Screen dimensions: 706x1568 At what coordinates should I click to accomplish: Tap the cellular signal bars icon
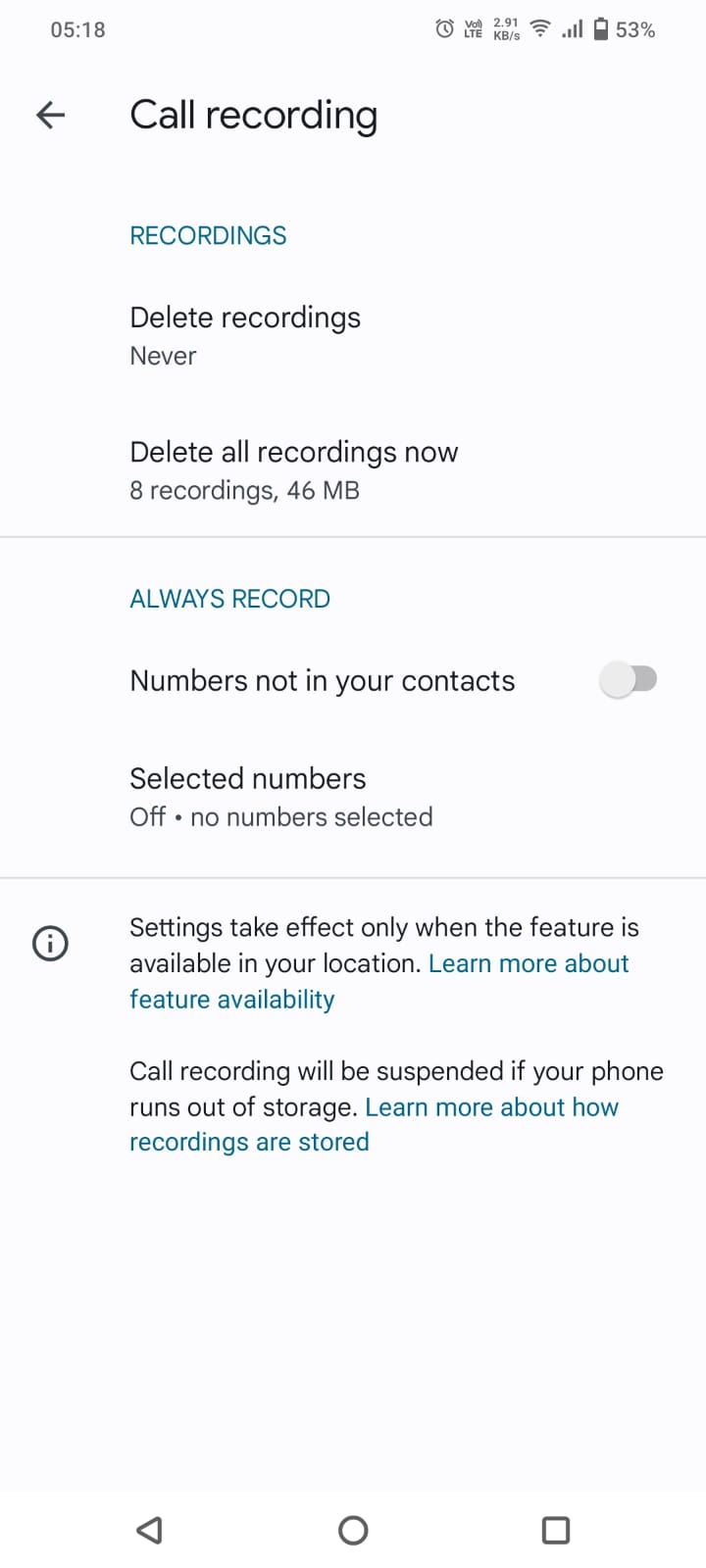[x=572, y=28]
